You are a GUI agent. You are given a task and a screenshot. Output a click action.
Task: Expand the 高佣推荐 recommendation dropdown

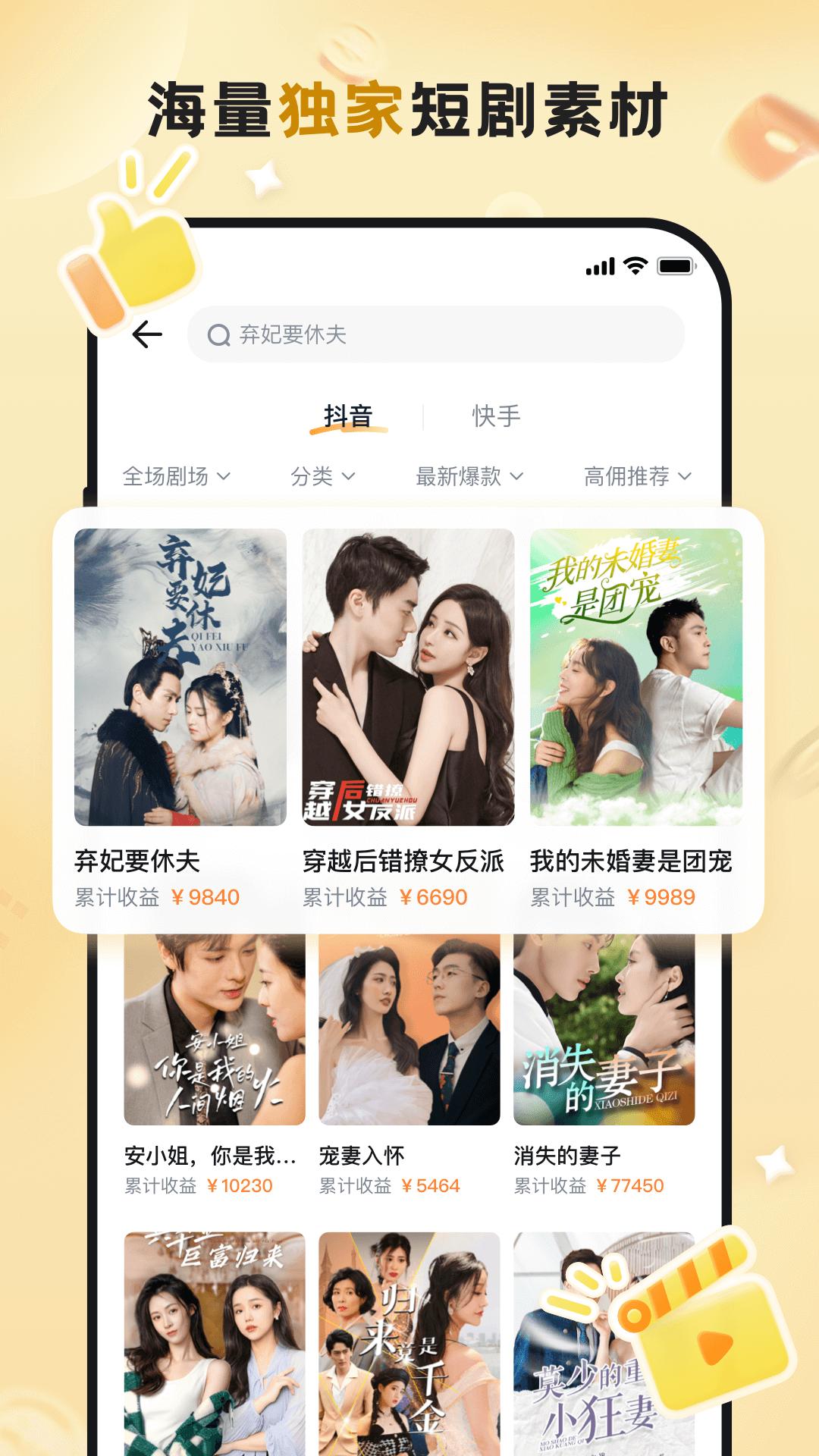click(635, 478)
